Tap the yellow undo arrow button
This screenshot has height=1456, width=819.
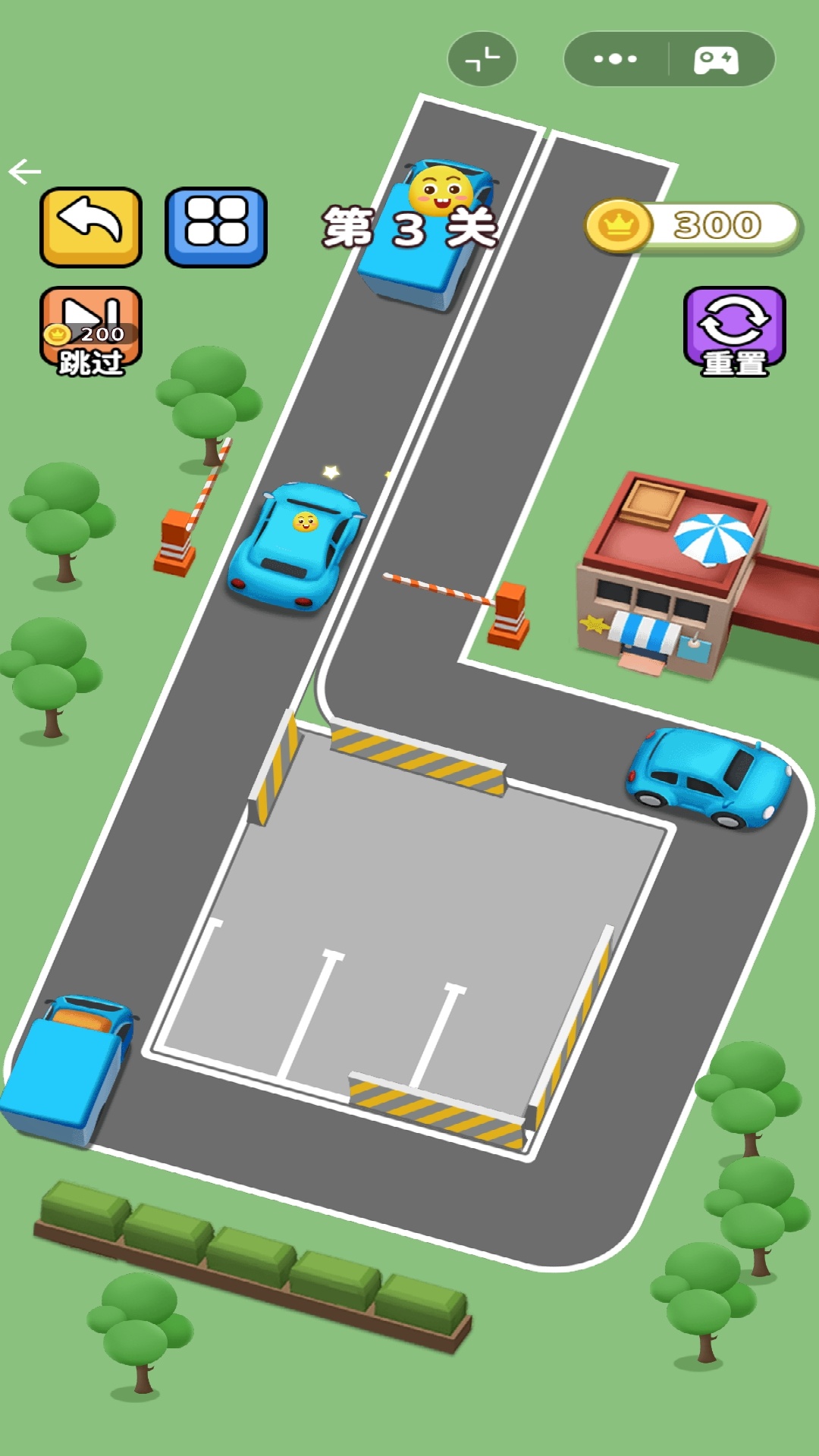91,227
